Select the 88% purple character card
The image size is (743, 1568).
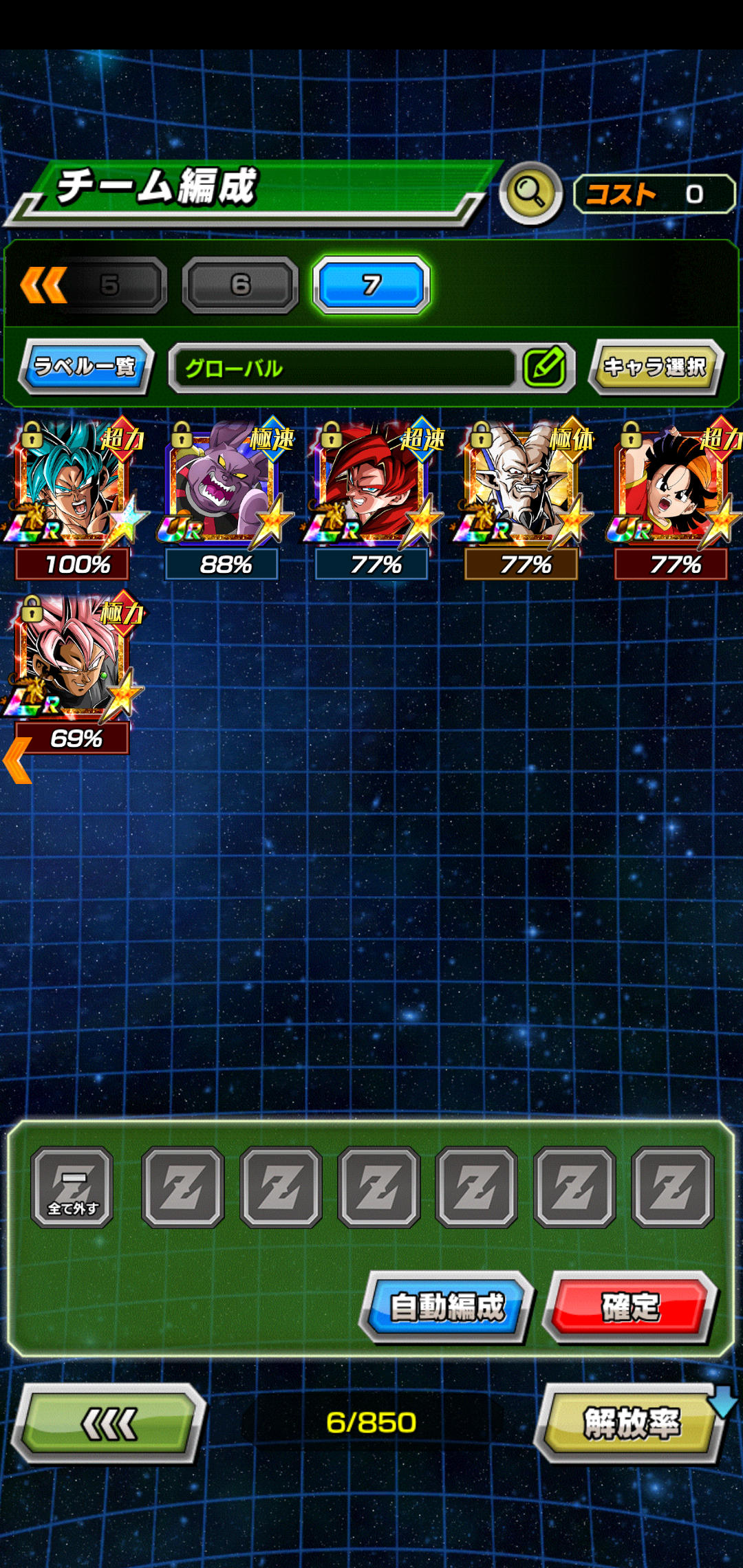point(224,499)
